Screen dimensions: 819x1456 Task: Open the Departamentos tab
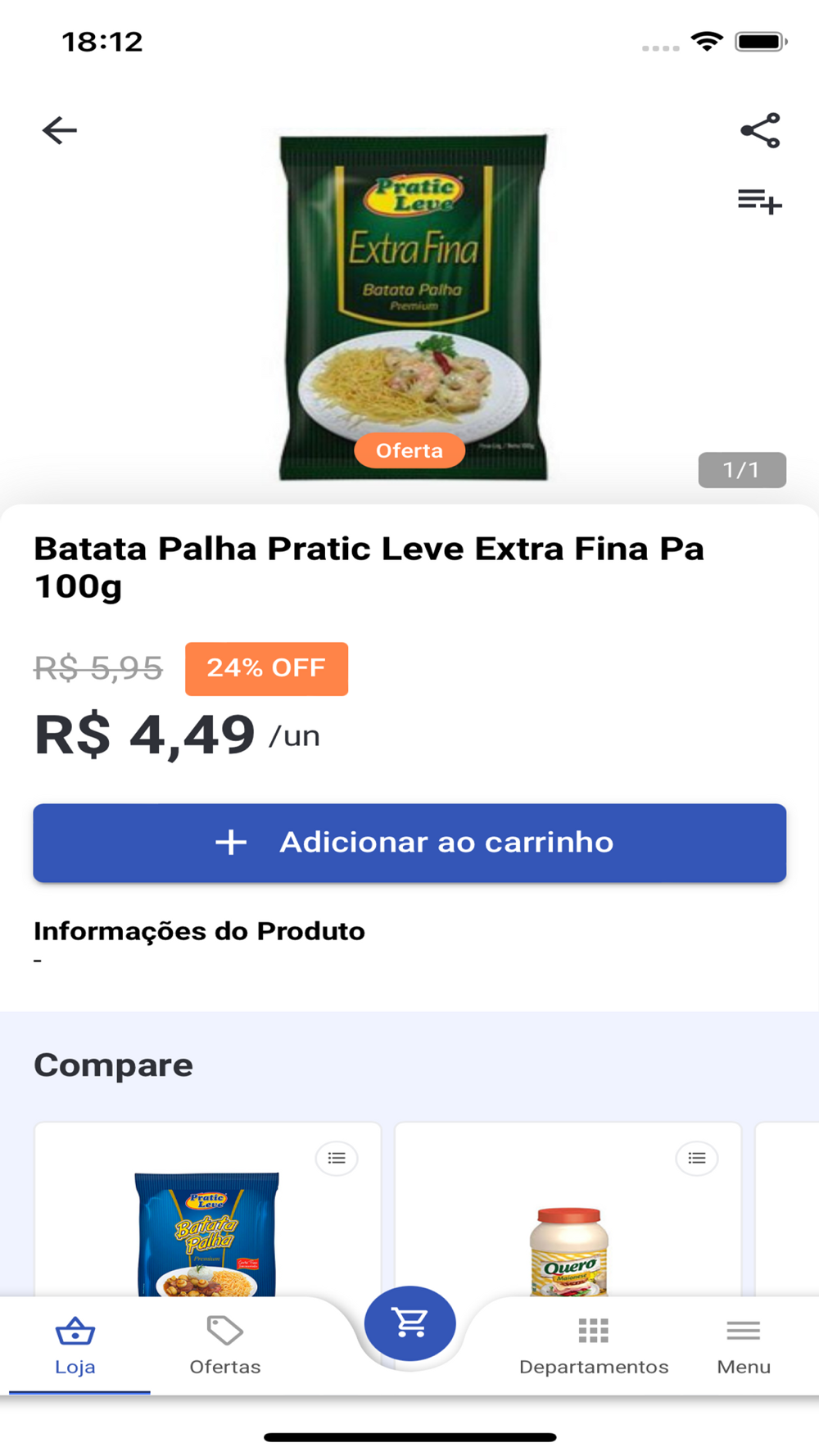click(594, 1345)
